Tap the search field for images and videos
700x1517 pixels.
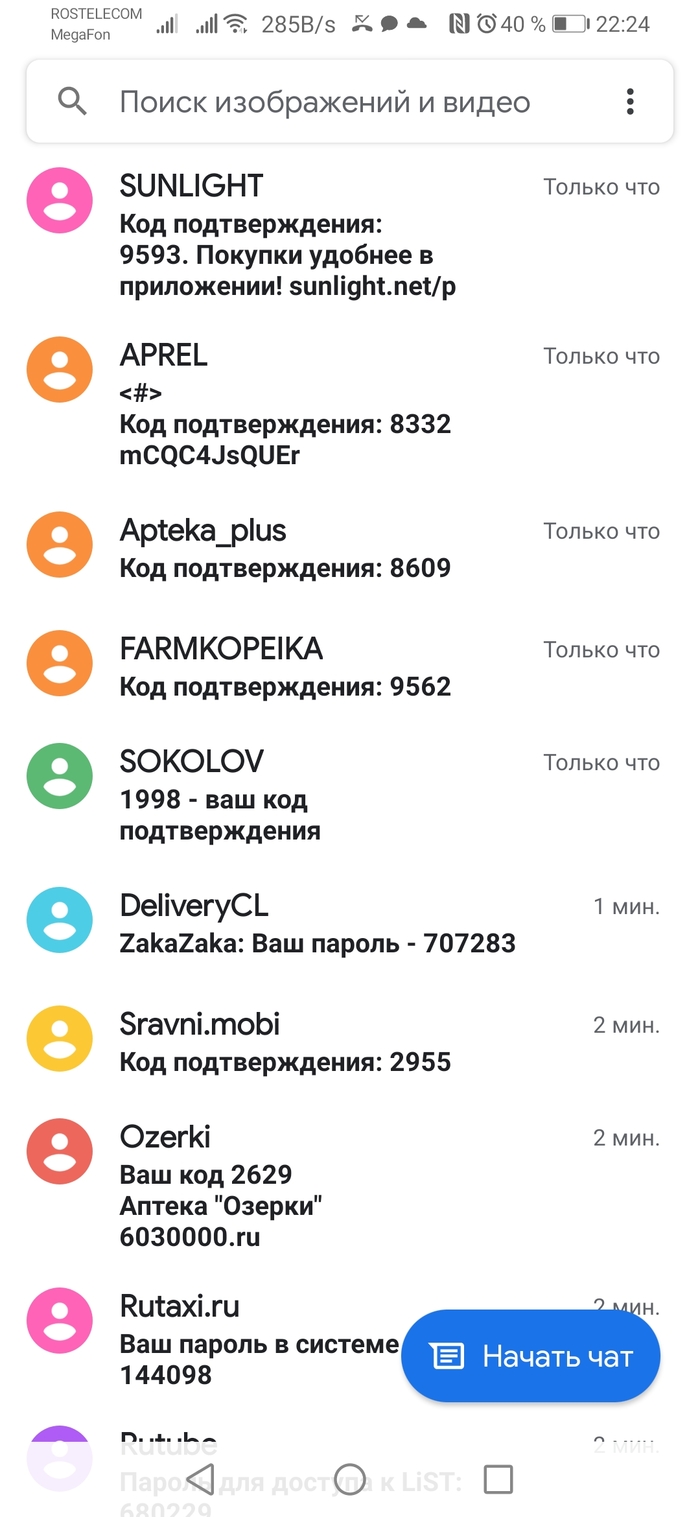click(x=325, y=102)
